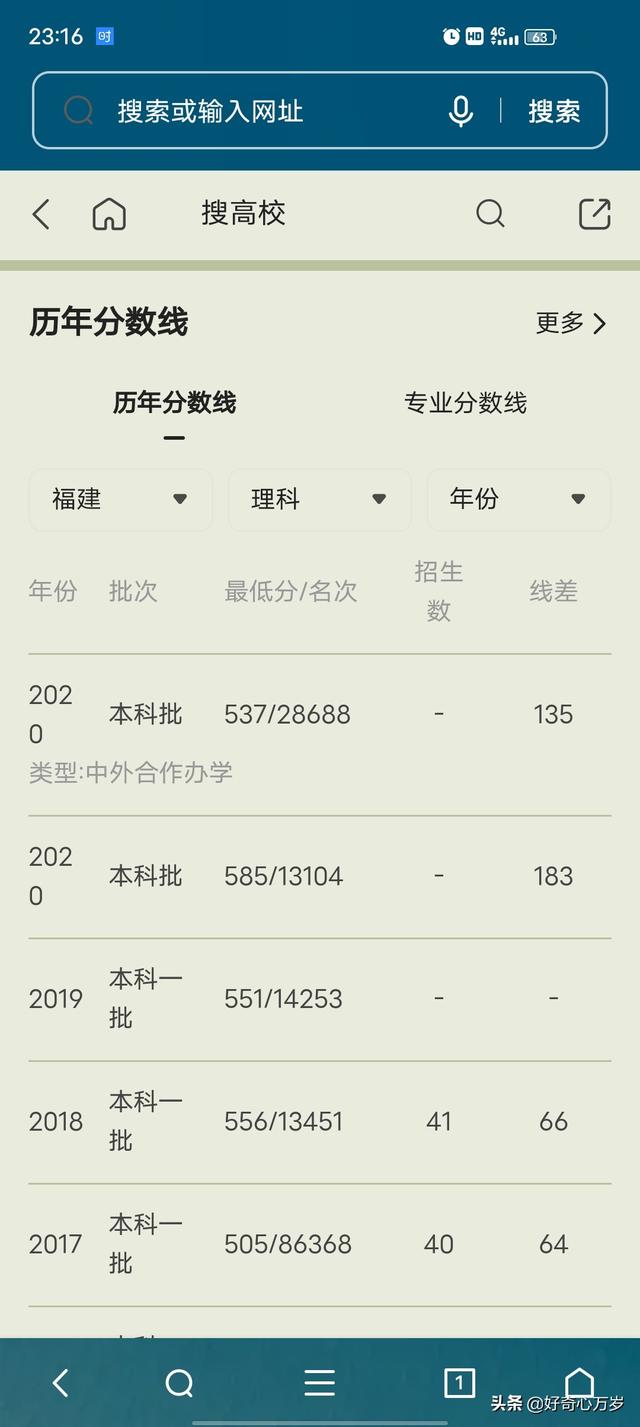Viewport: 640px width, 1427px height.
Task: Open the browser search in bottom bar
Action: [x=179, y=1383]
